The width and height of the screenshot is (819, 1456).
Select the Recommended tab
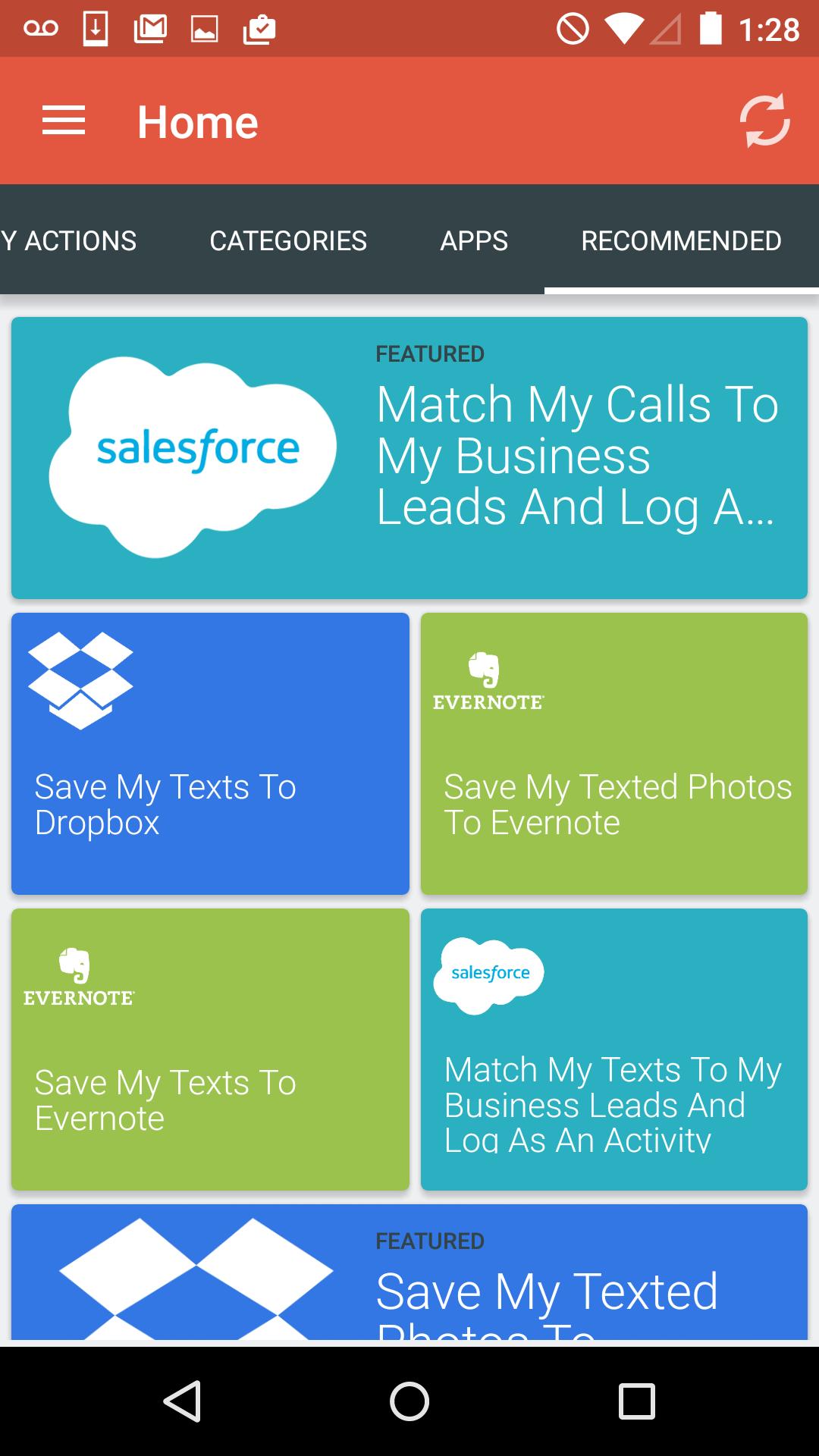coord(681,241)
